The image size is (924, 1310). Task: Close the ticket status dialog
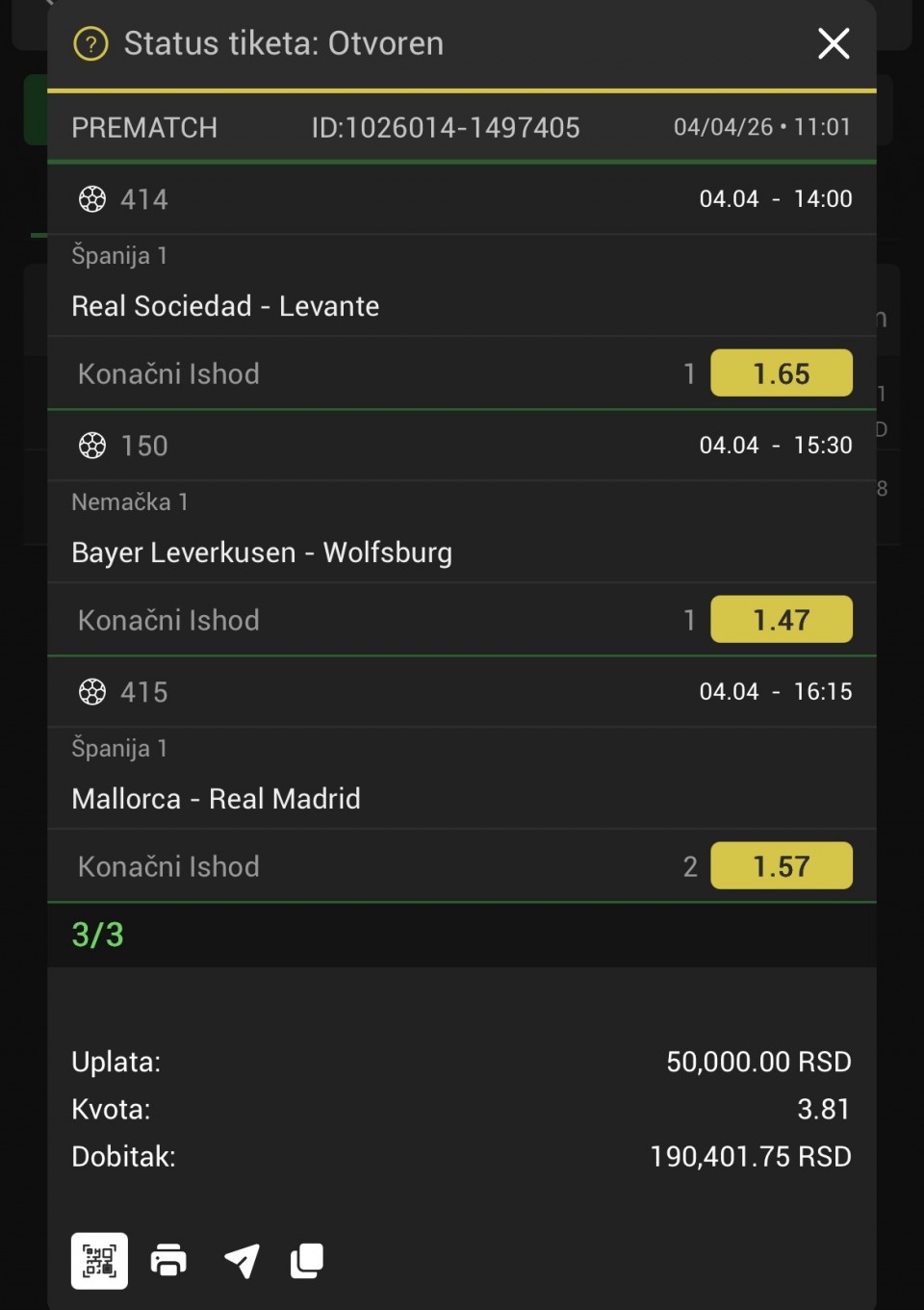click(834, 43)
